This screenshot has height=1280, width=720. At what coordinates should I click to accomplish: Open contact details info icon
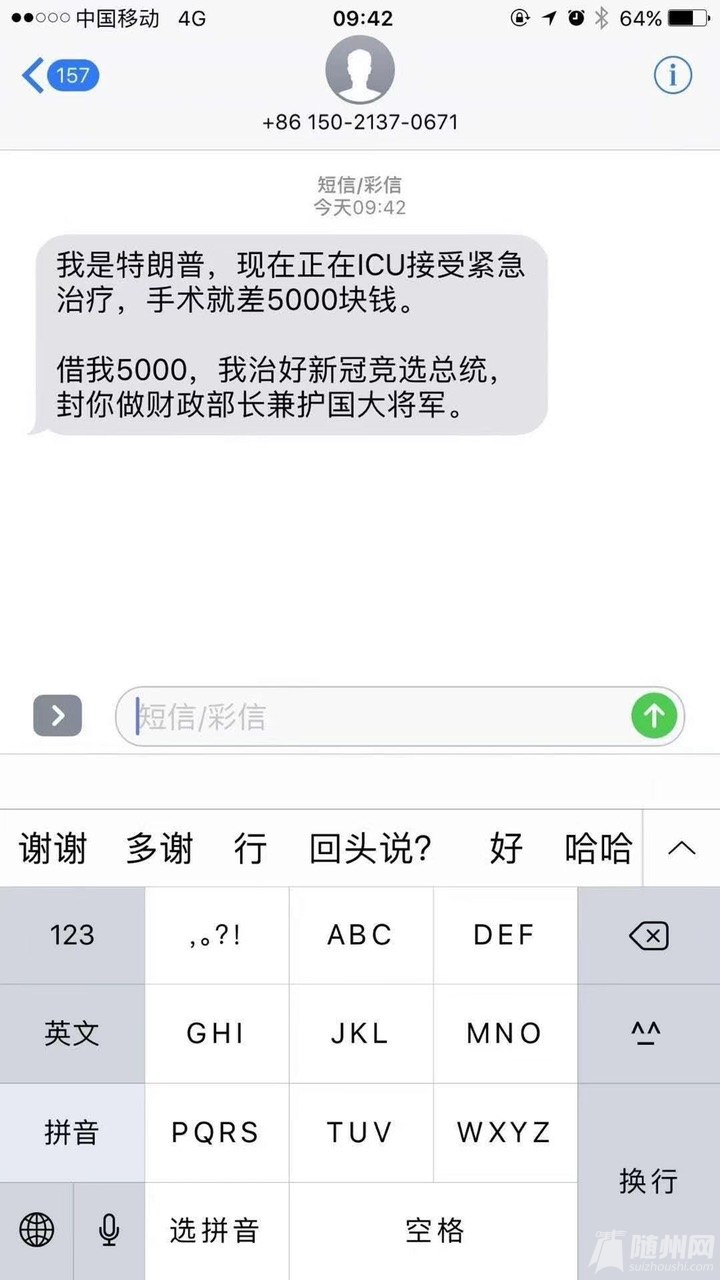tap(672, 75)
